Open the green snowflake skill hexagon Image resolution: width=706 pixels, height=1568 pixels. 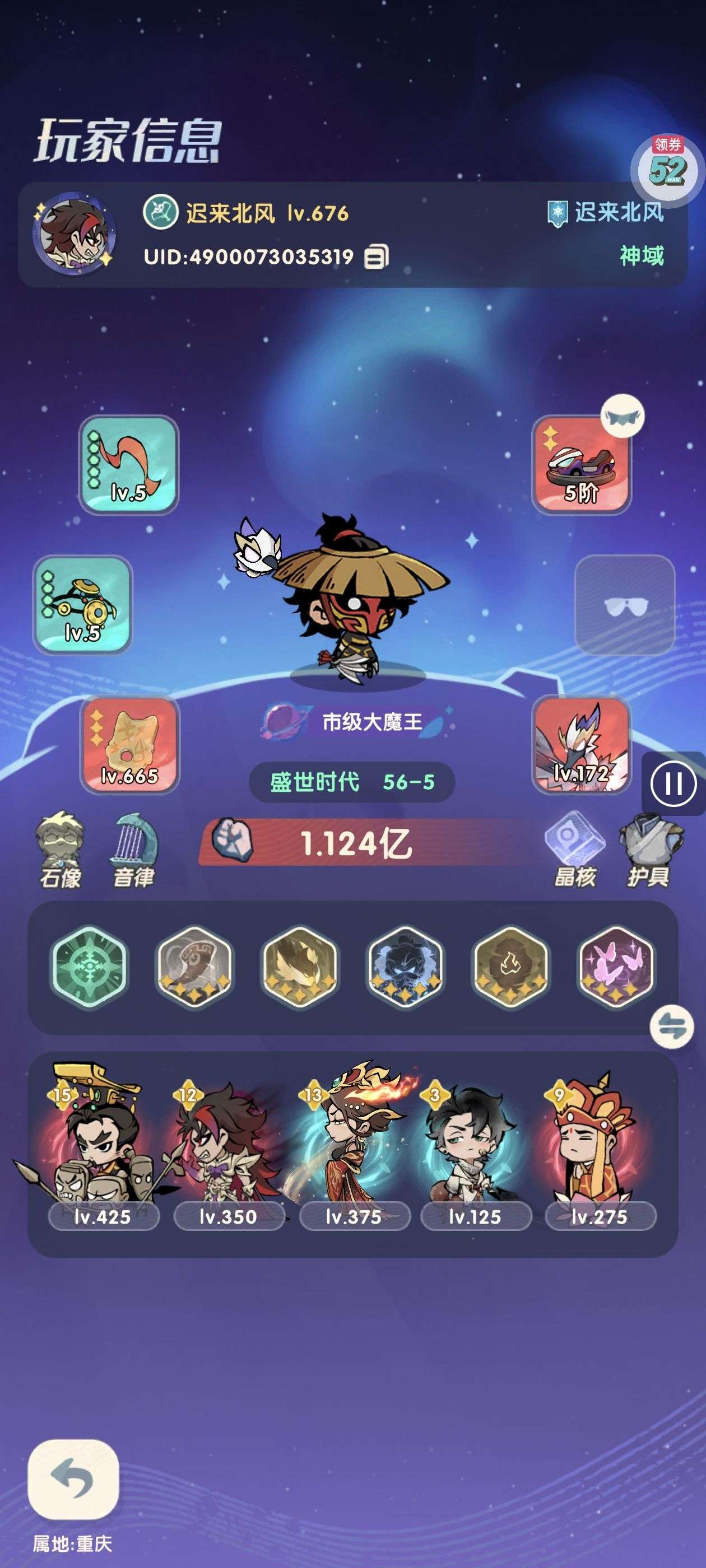(90, 967)
